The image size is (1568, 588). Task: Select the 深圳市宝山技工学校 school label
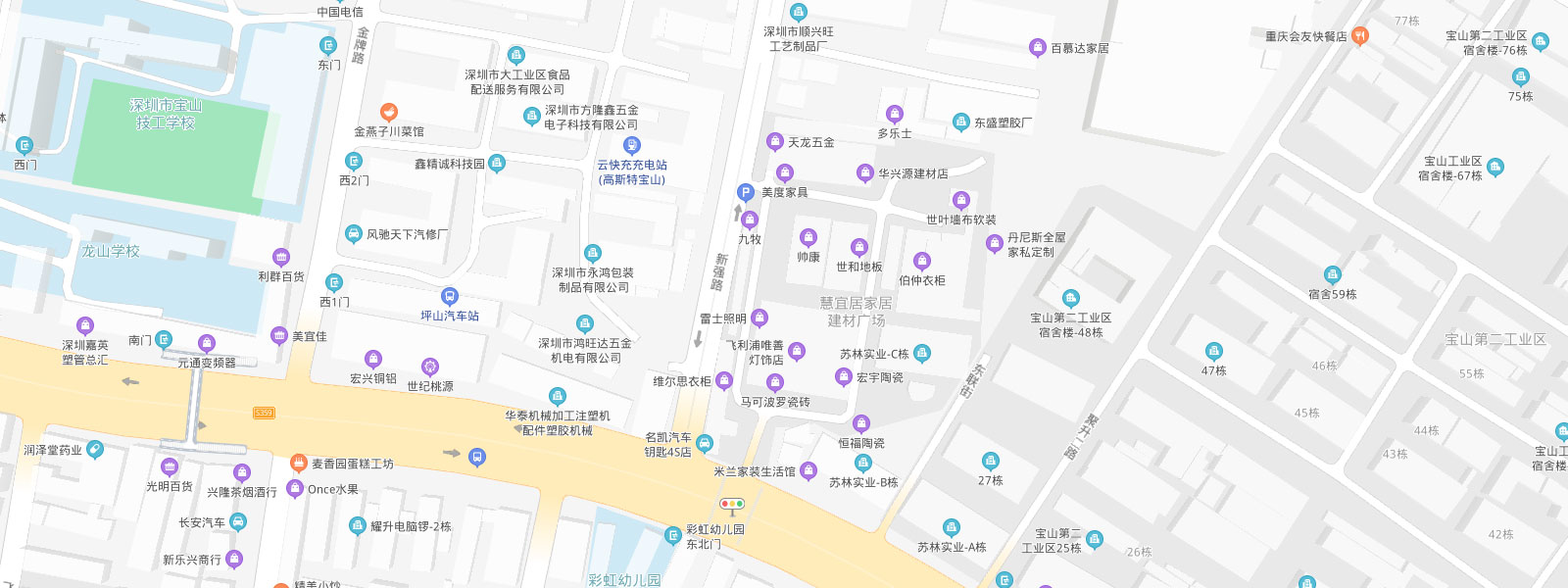point(166,114)
